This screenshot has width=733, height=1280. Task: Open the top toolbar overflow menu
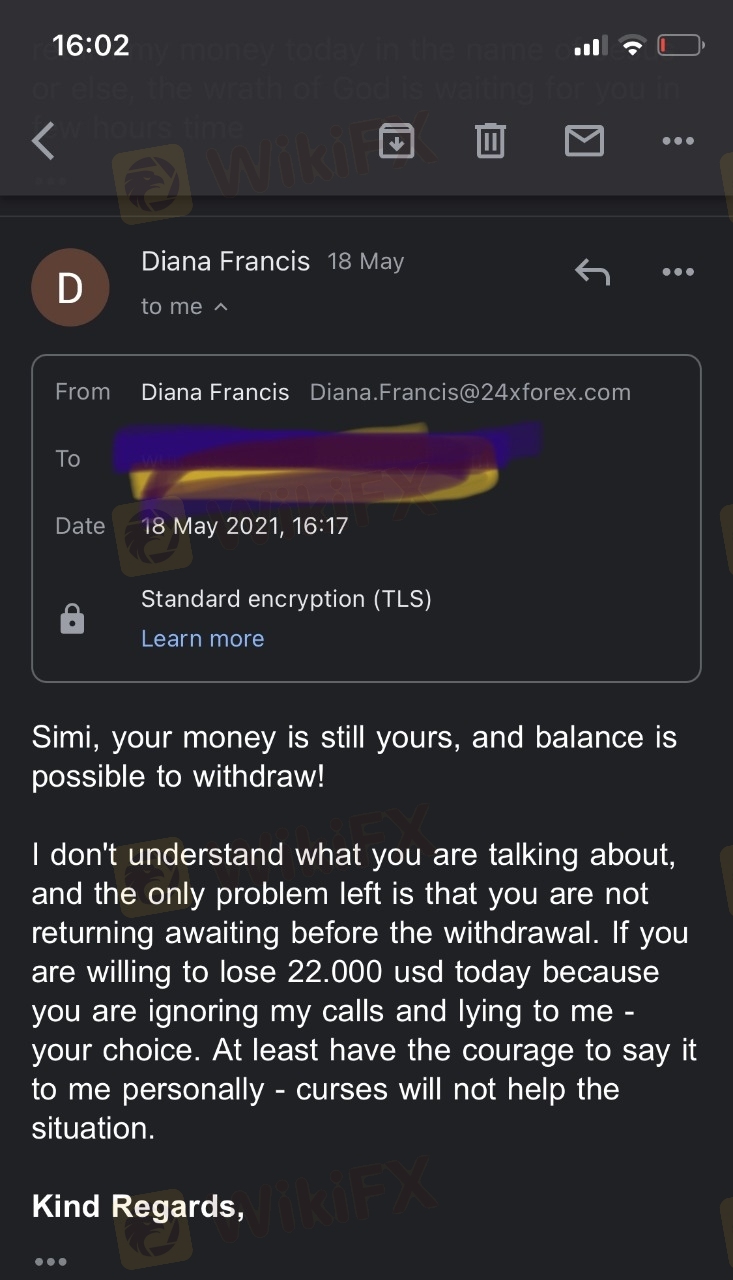click(x=678, y=141)
